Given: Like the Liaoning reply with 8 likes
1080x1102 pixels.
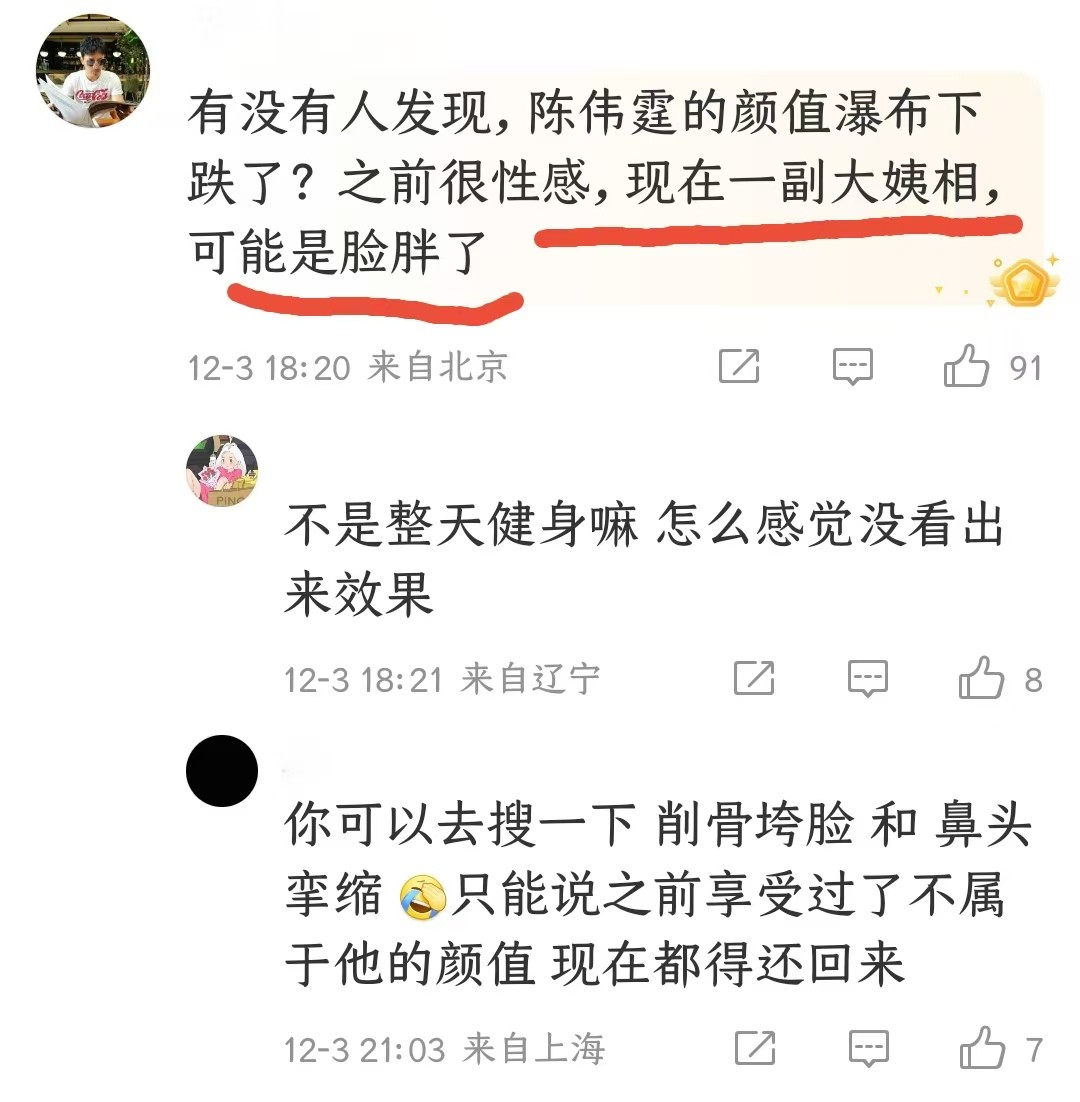Looking at the screenshot, I should (x=981, y=679).
